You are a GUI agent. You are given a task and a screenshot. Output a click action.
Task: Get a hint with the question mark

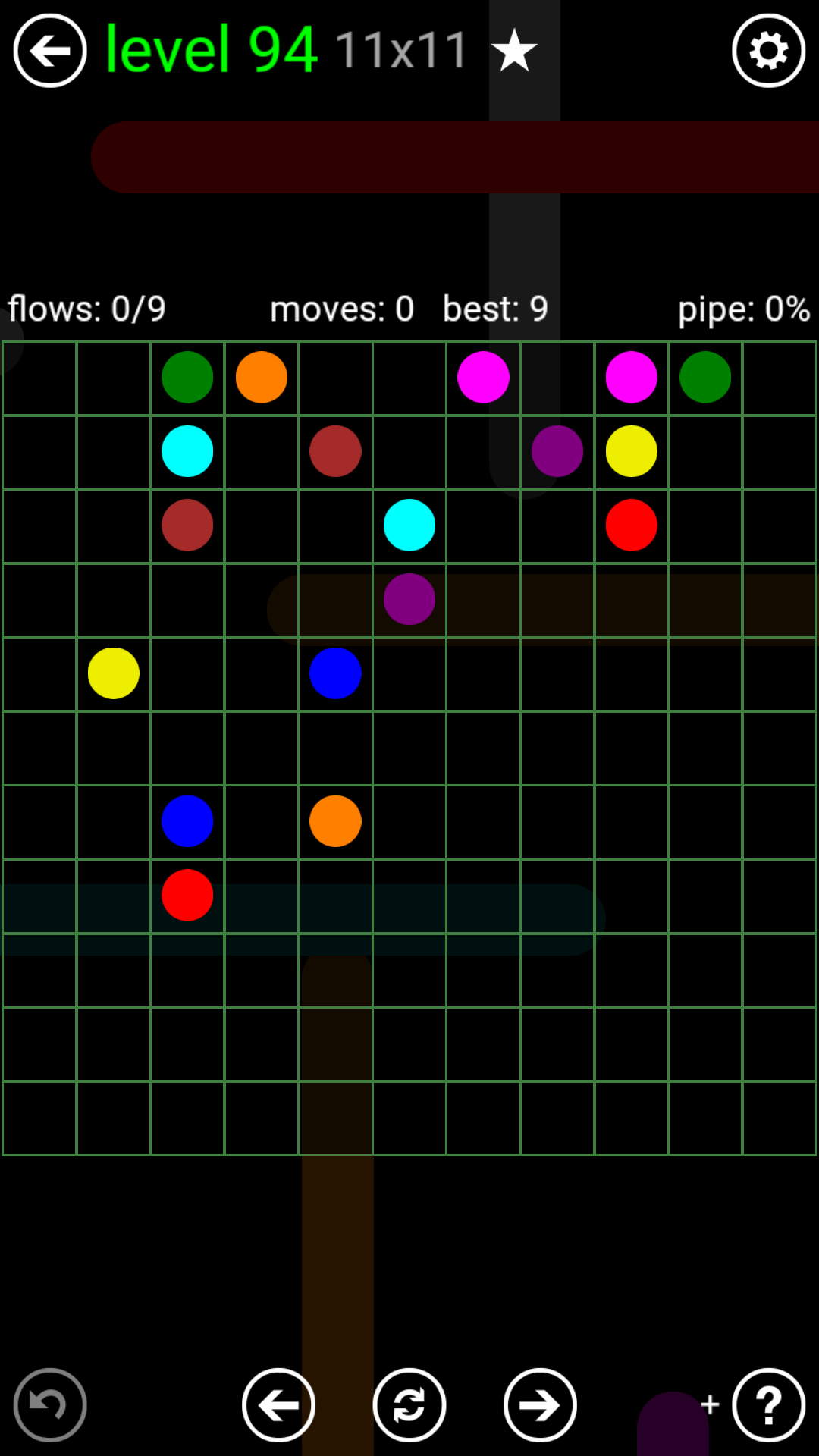[768, 1404]
